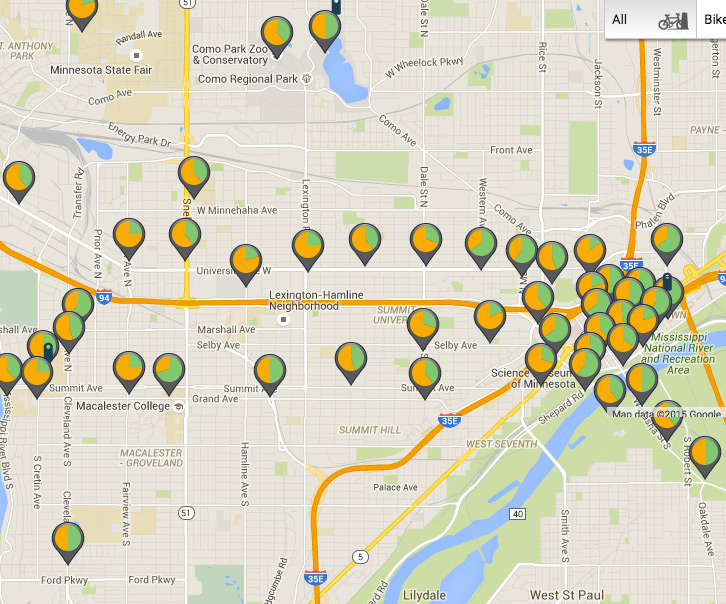Select station marker near Oakdale Ave
Viewport: 726px width, 604px height.
705,454
